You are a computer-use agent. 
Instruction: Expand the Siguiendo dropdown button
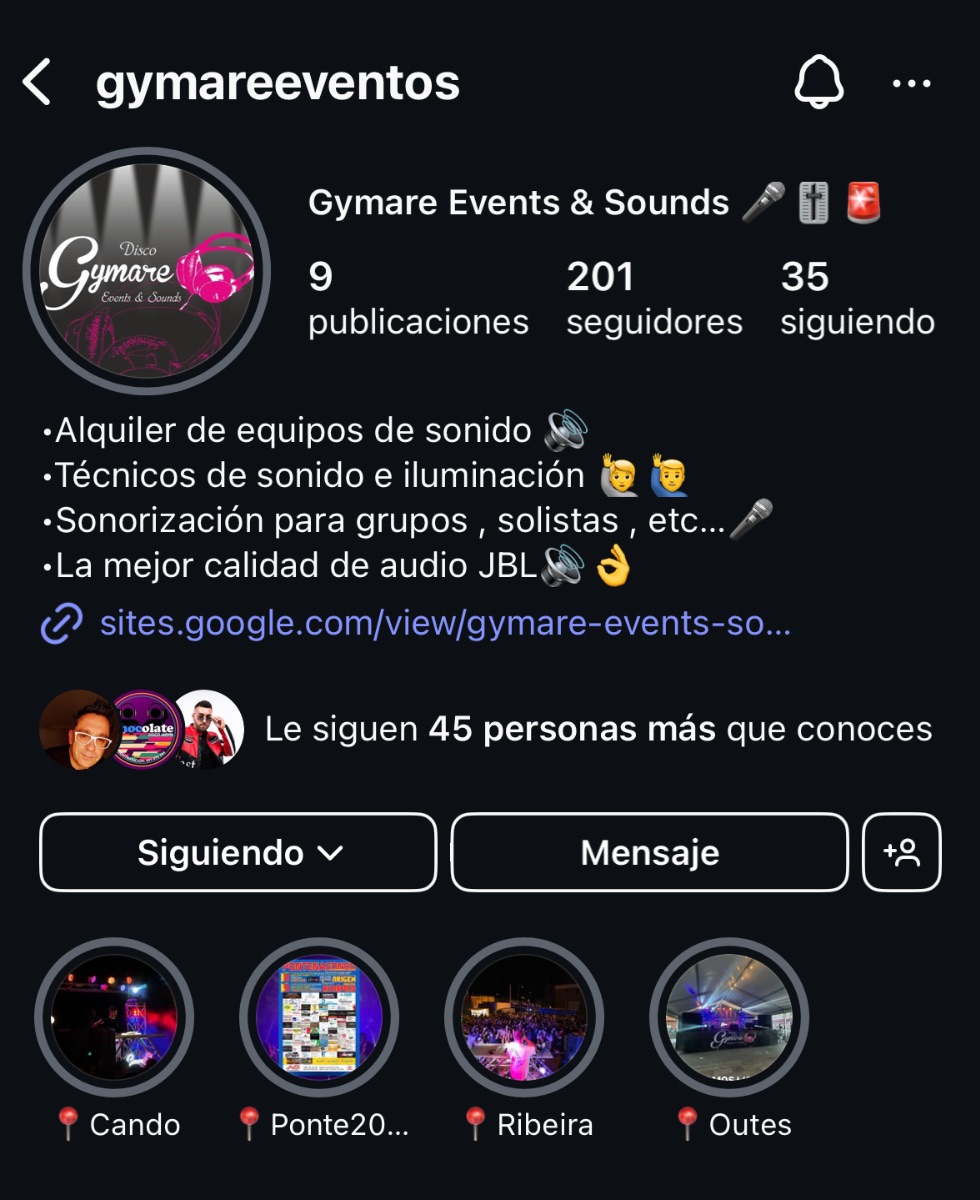point(239,852)
